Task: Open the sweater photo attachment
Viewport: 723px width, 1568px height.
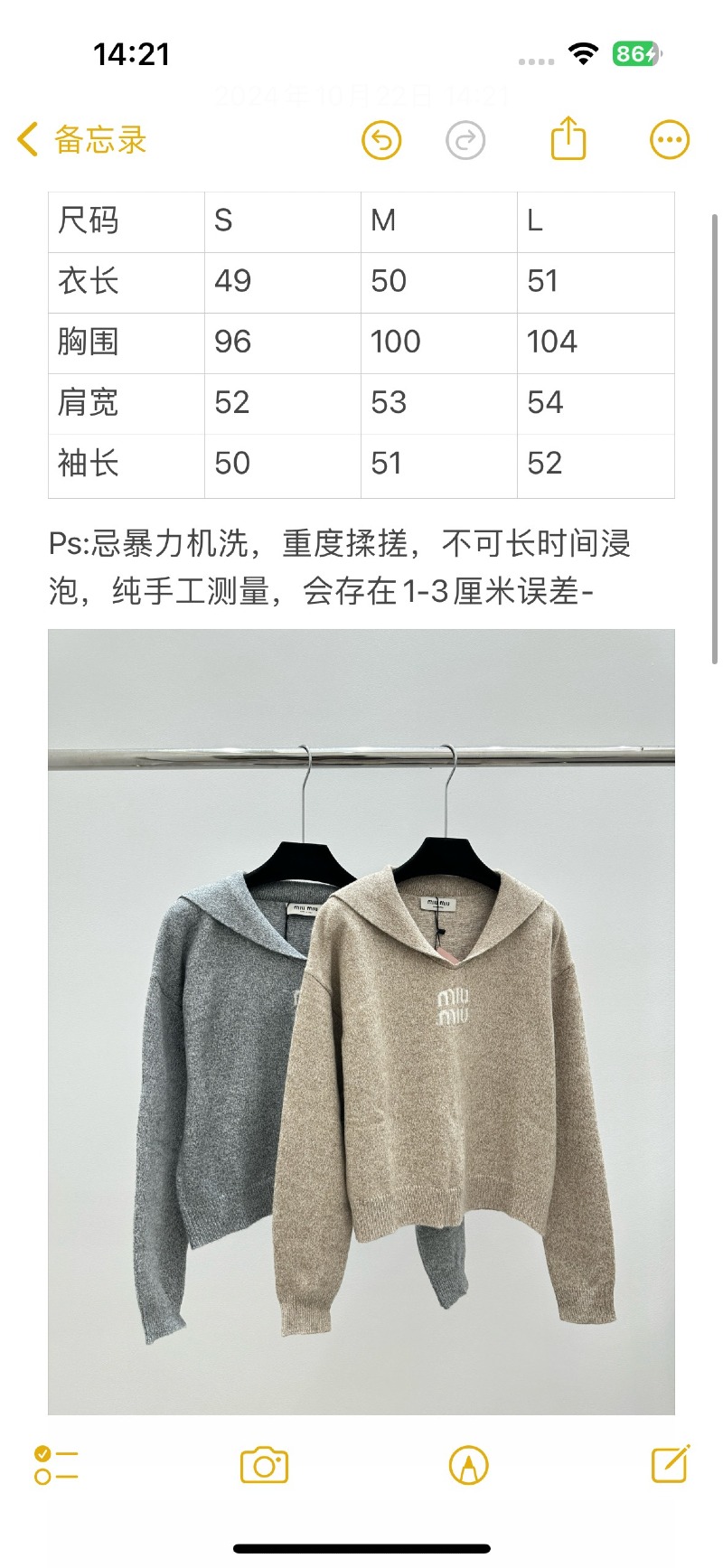Action: (x=361, y=1021)
